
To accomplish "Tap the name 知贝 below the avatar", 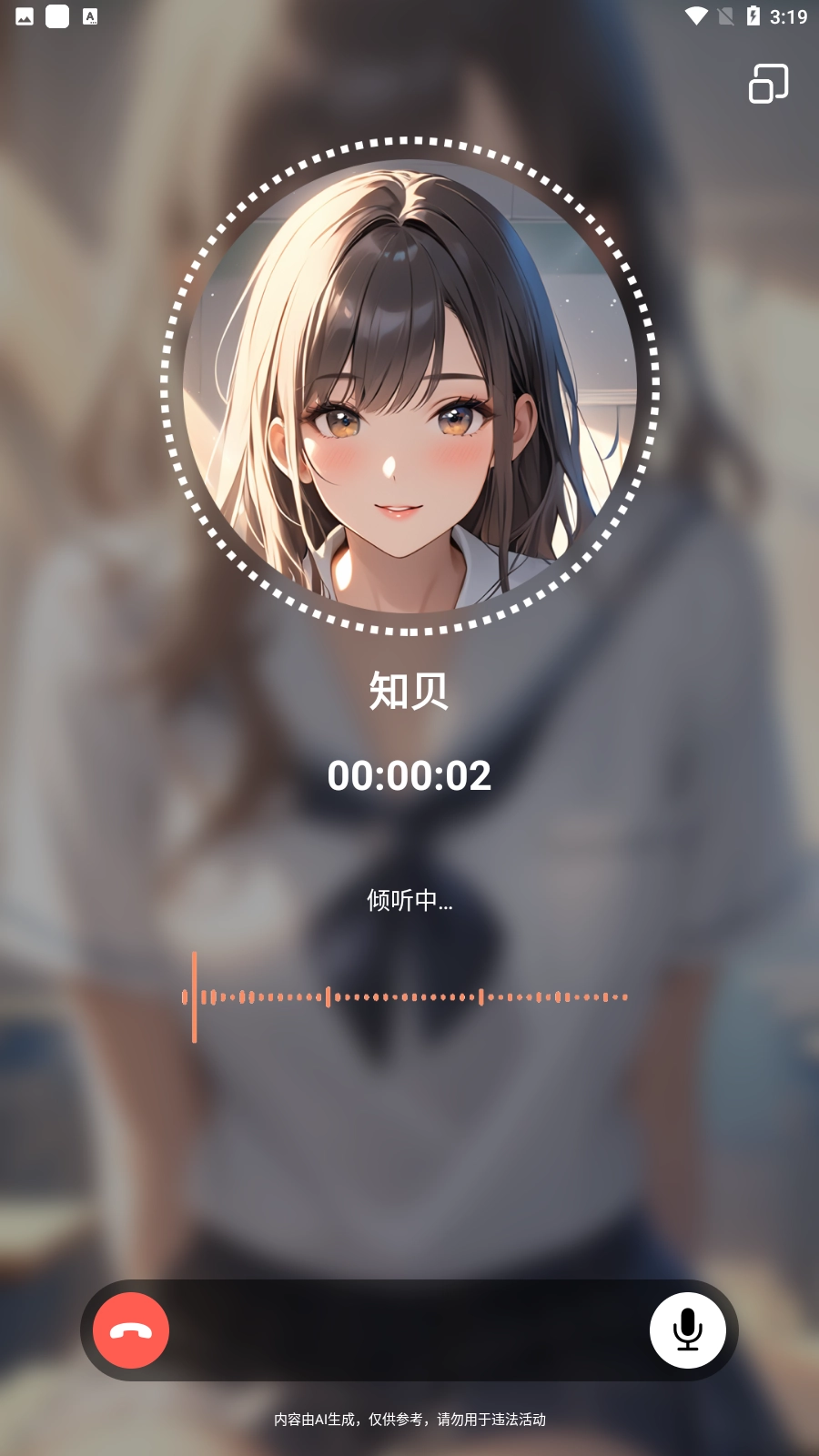I will tap(409, 693).
